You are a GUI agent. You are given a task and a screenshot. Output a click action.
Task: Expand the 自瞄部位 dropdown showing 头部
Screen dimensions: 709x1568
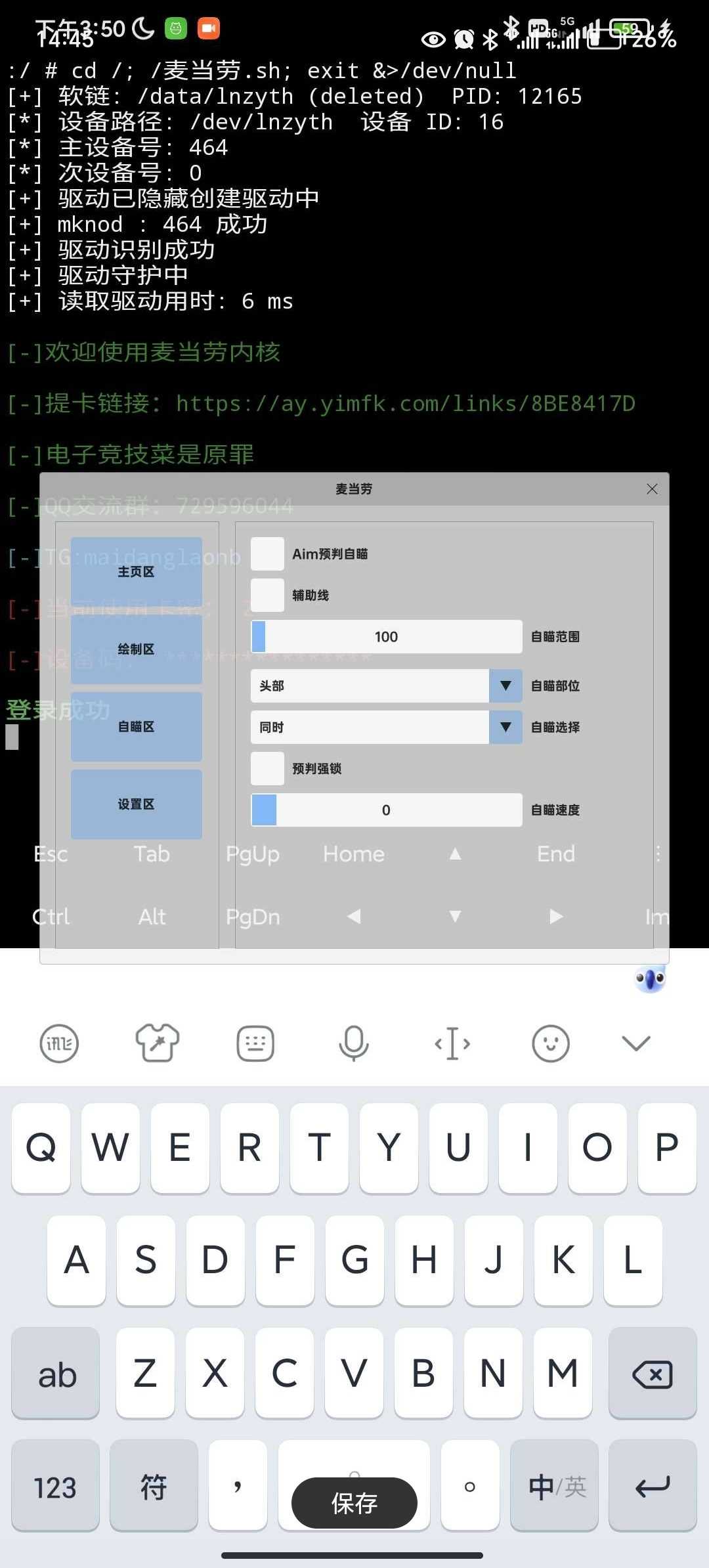pos(505,686)
